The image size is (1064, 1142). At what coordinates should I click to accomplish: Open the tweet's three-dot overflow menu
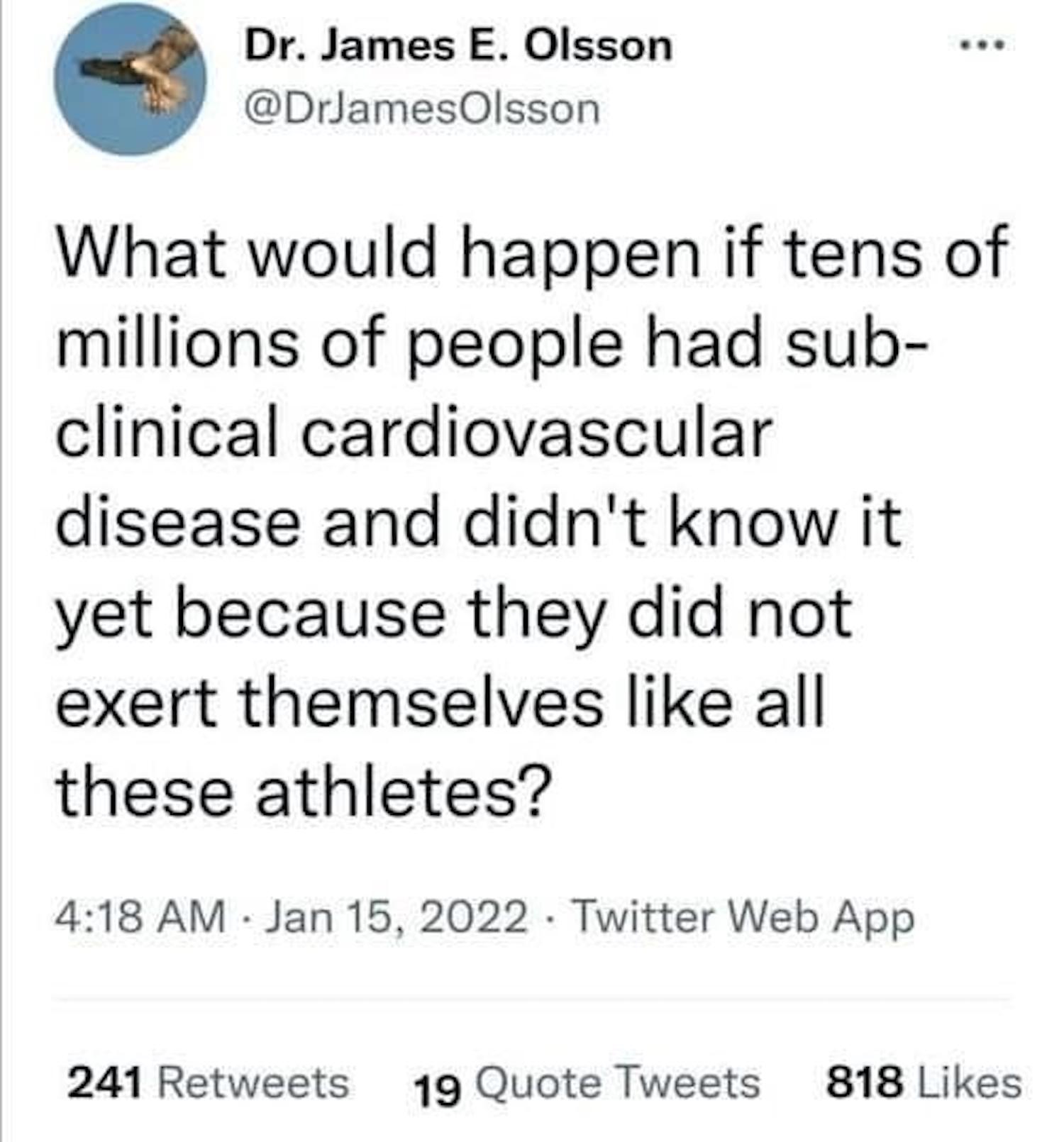coord(982,46)
